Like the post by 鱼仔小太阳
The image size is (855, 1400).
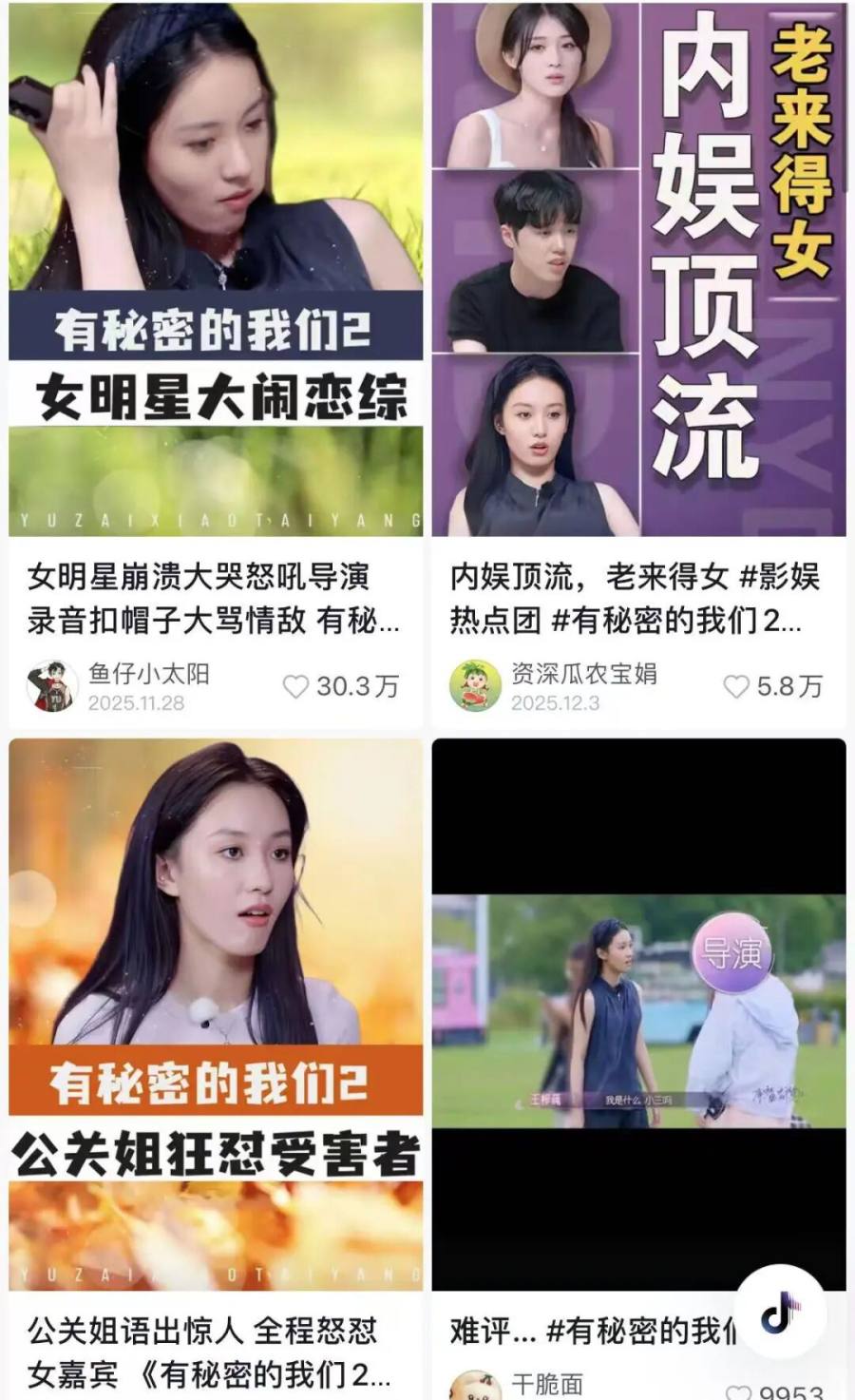[x=296, y=686]
